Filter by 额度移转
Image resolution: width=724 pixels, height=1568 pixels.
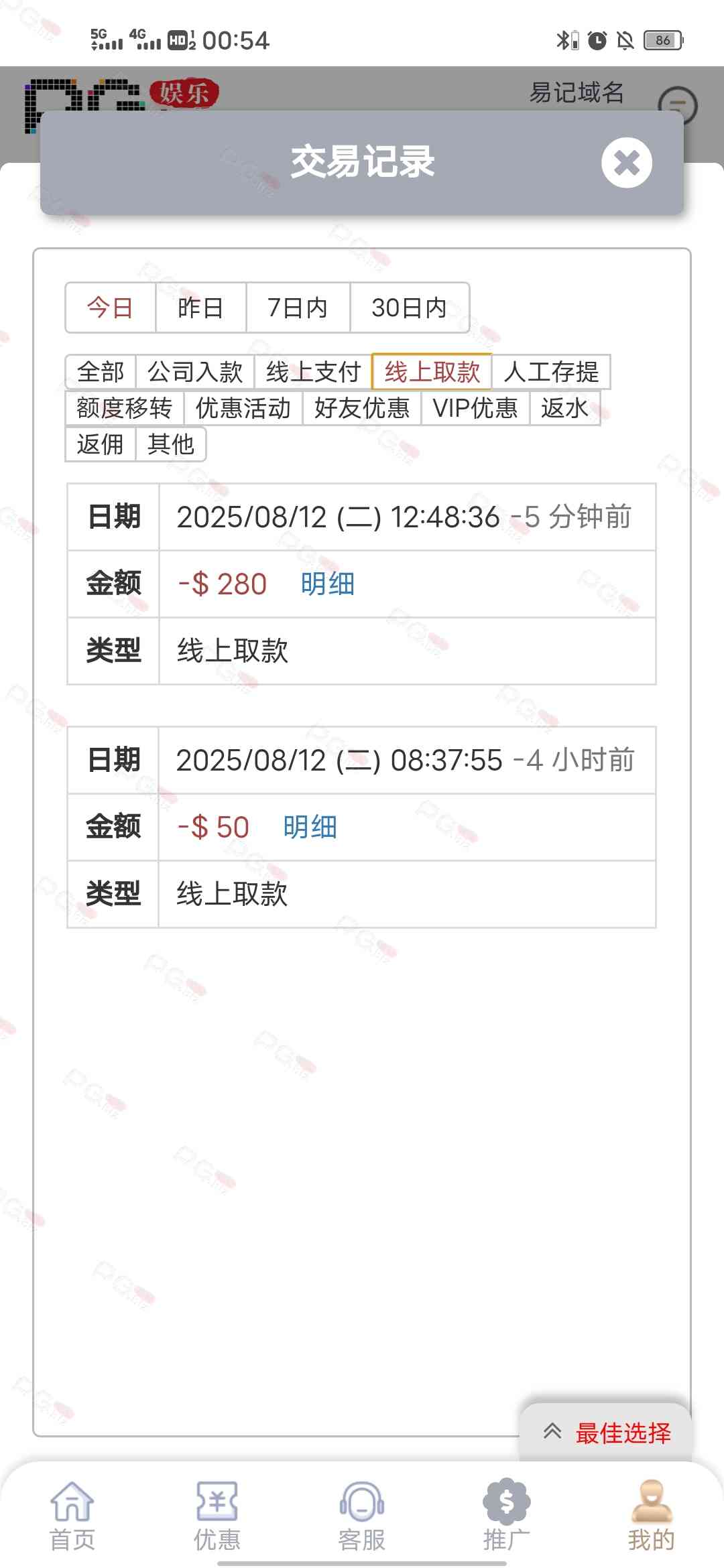[125, 408]
